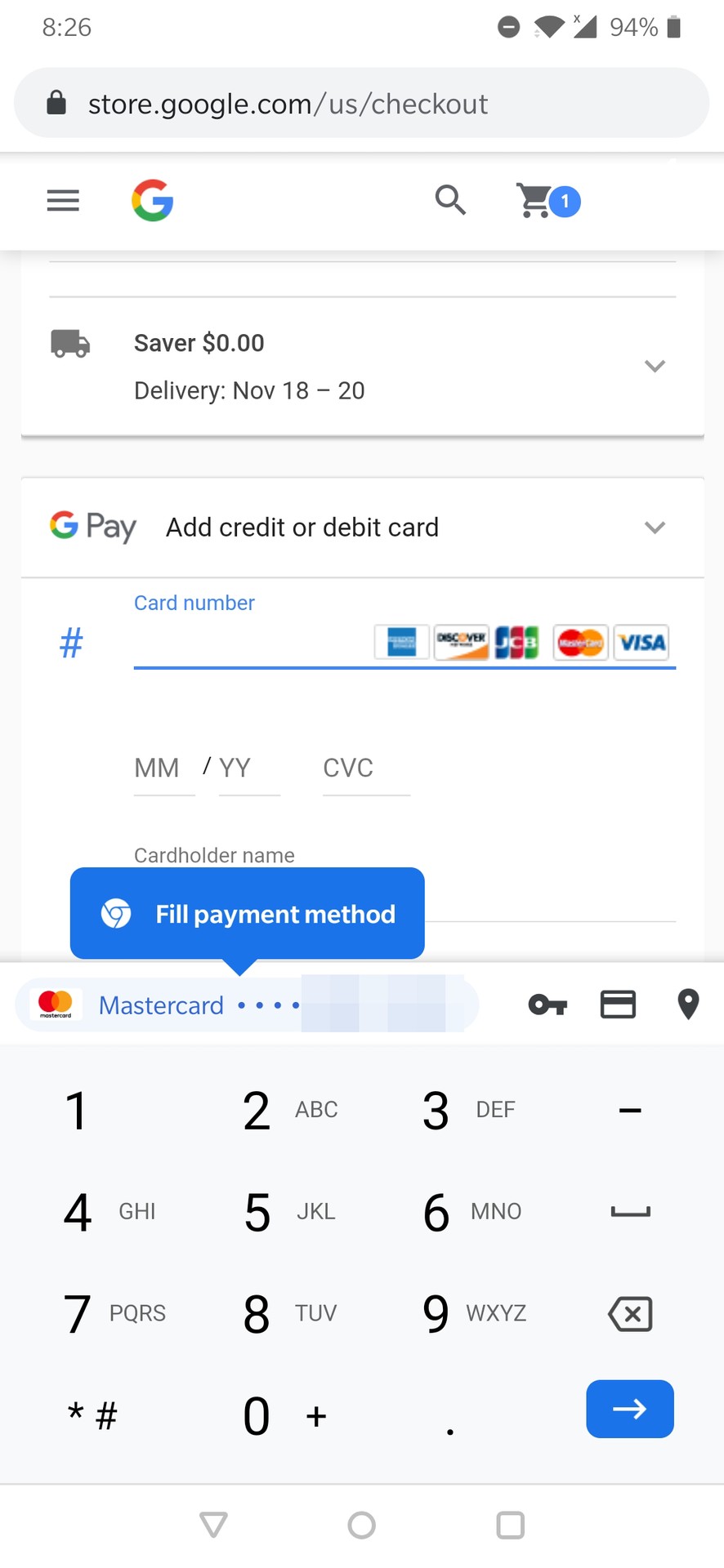Tap the MM expiry month field
Image resolution: width=724 pixels, height=1568 pixels.
click(x=163, y=768)
